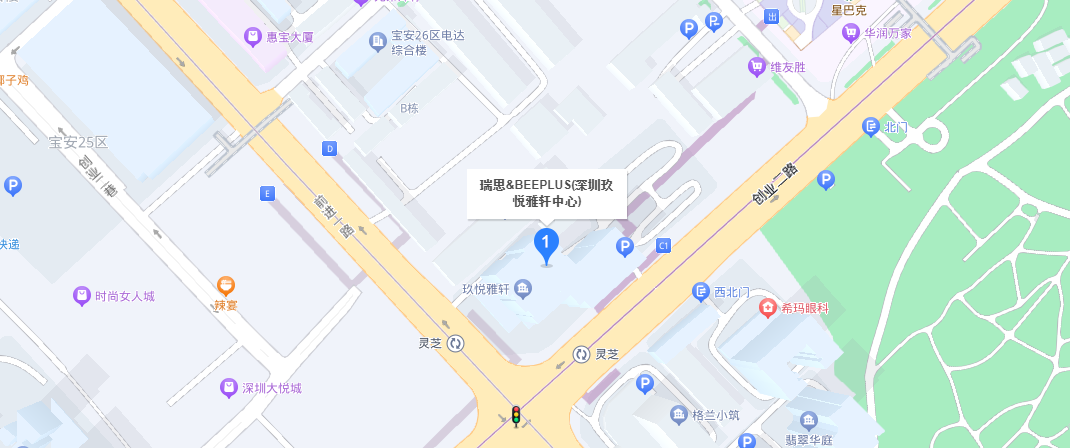
Task: Select the 玖悦雅轩 building marker
Action: tap(523, 289)
